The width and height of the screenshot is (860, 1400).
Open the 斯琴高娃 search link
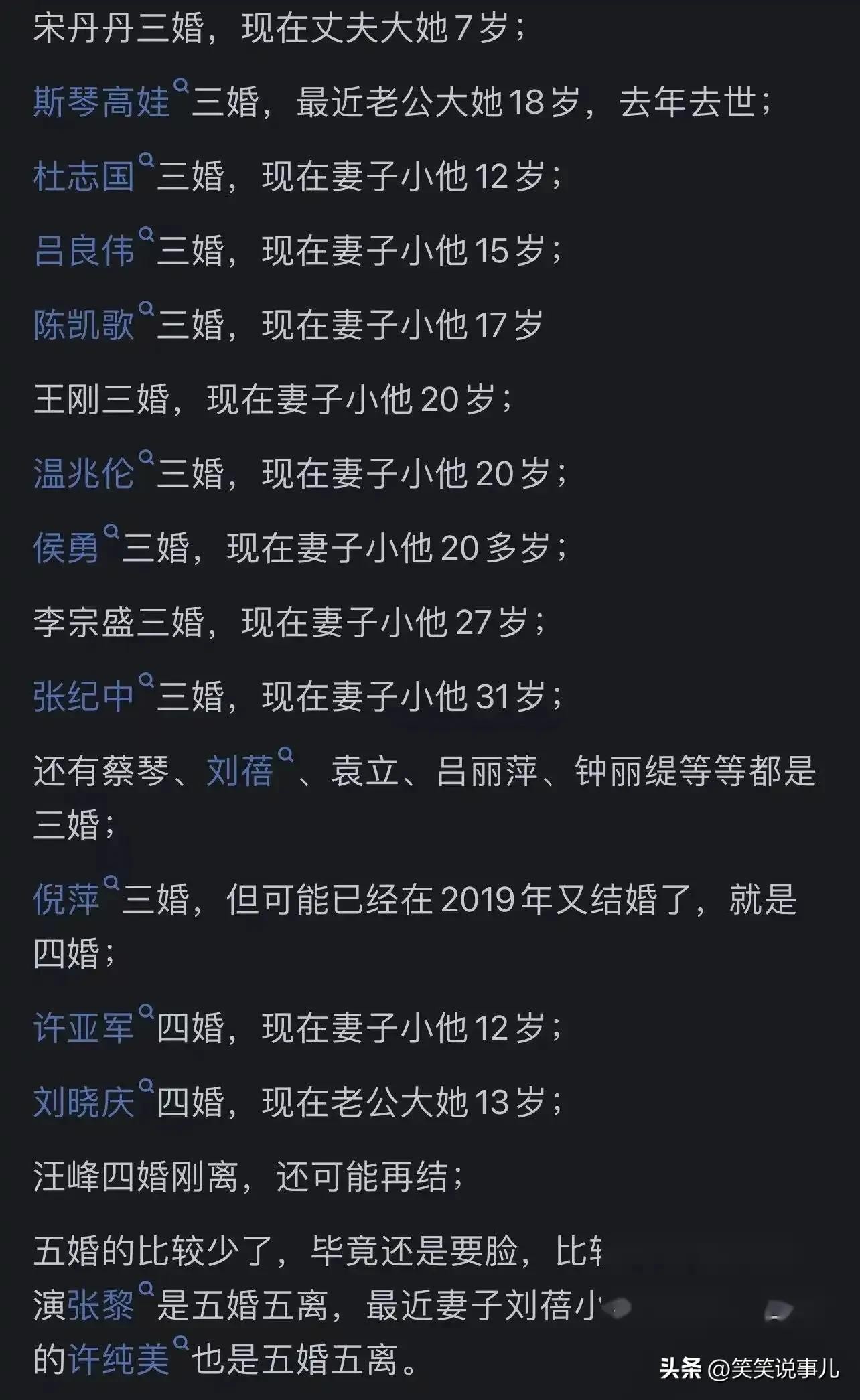(102, 103)
